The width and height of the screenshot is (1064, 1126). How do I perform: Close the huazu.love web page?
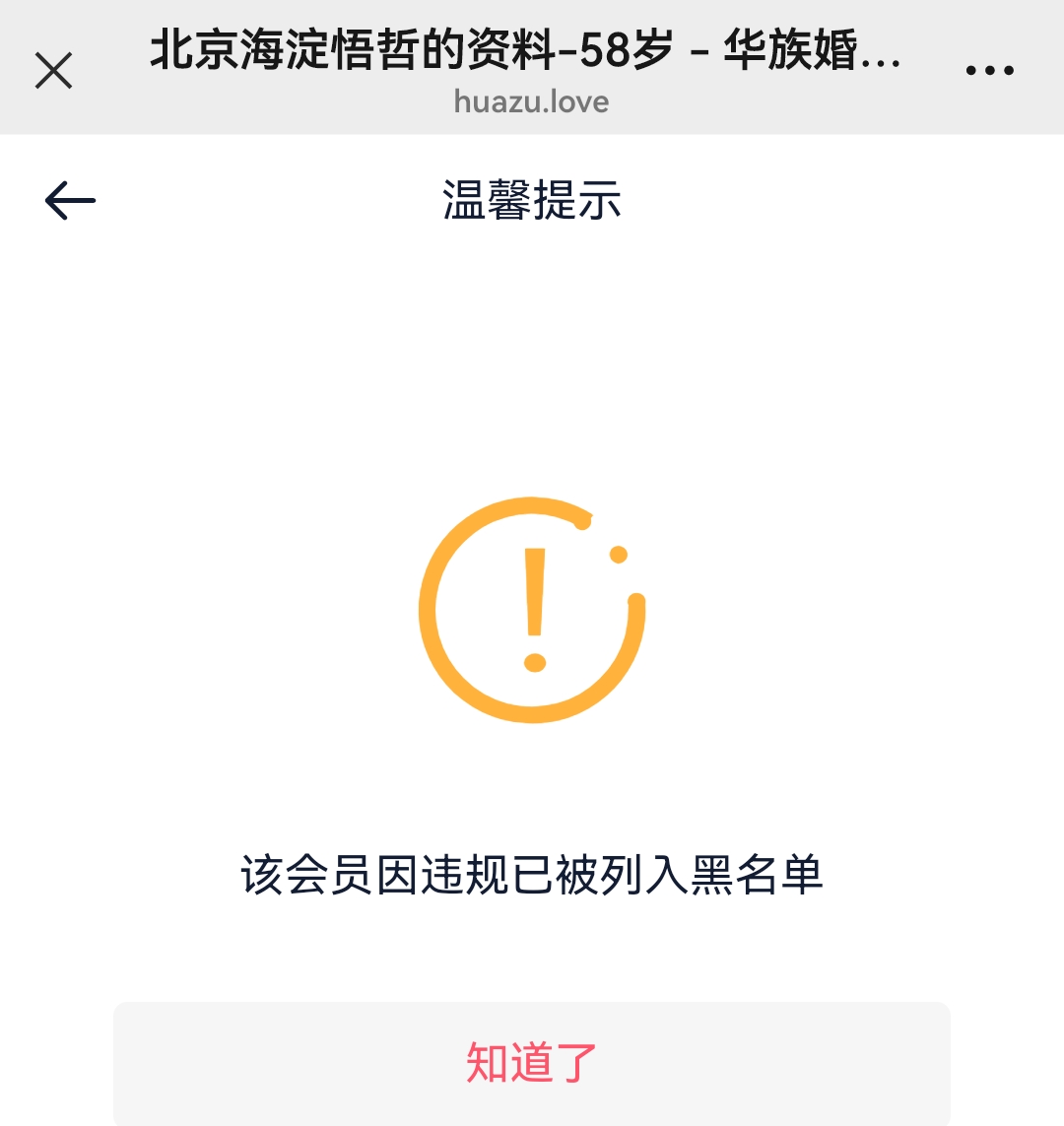[x=53, y=70]
